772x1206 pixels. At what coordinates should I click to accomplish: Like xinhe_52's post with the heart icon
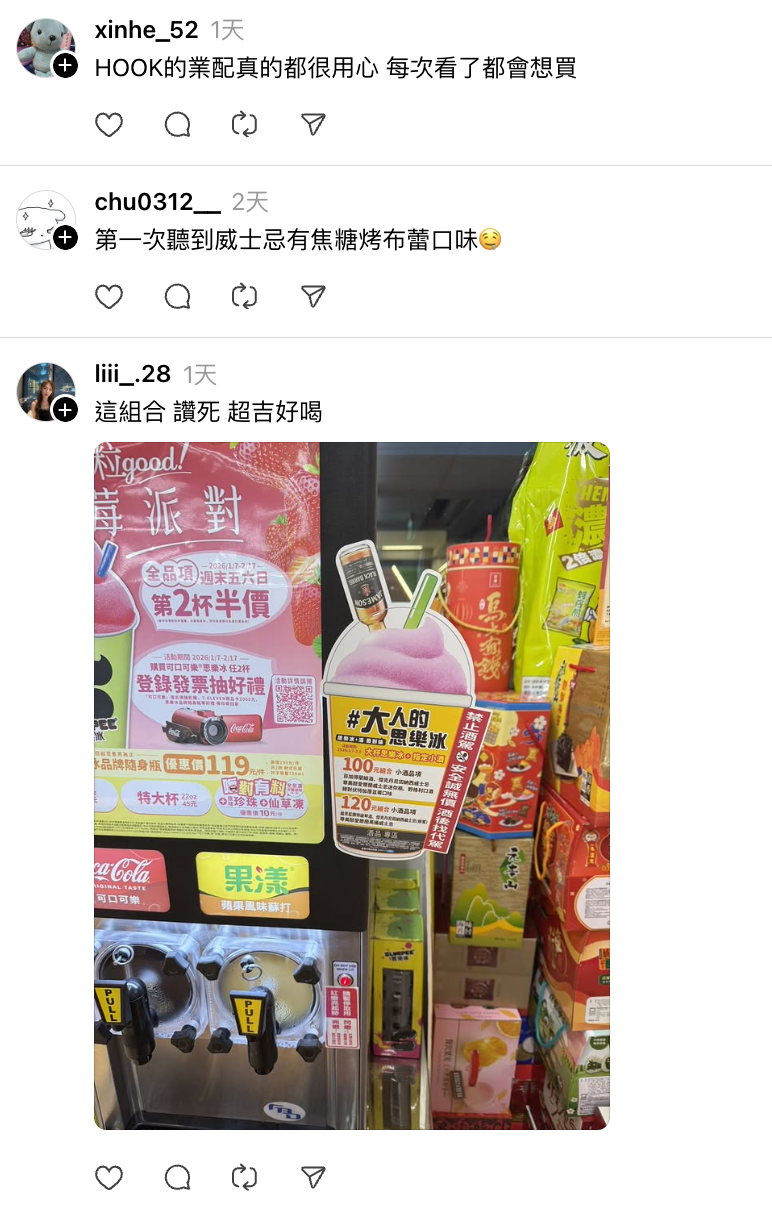[109, 124]
